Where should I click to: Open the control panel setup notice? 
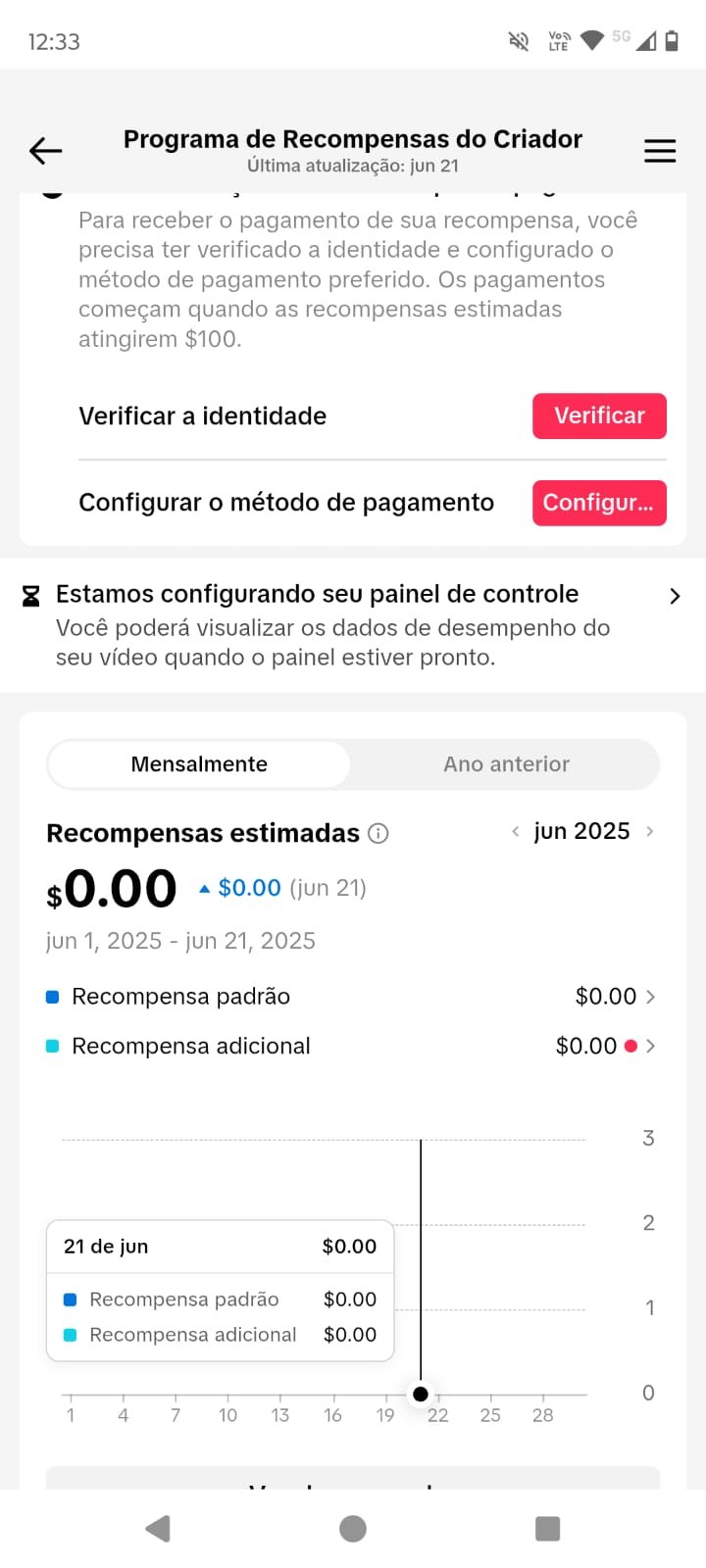click(353, 625)
